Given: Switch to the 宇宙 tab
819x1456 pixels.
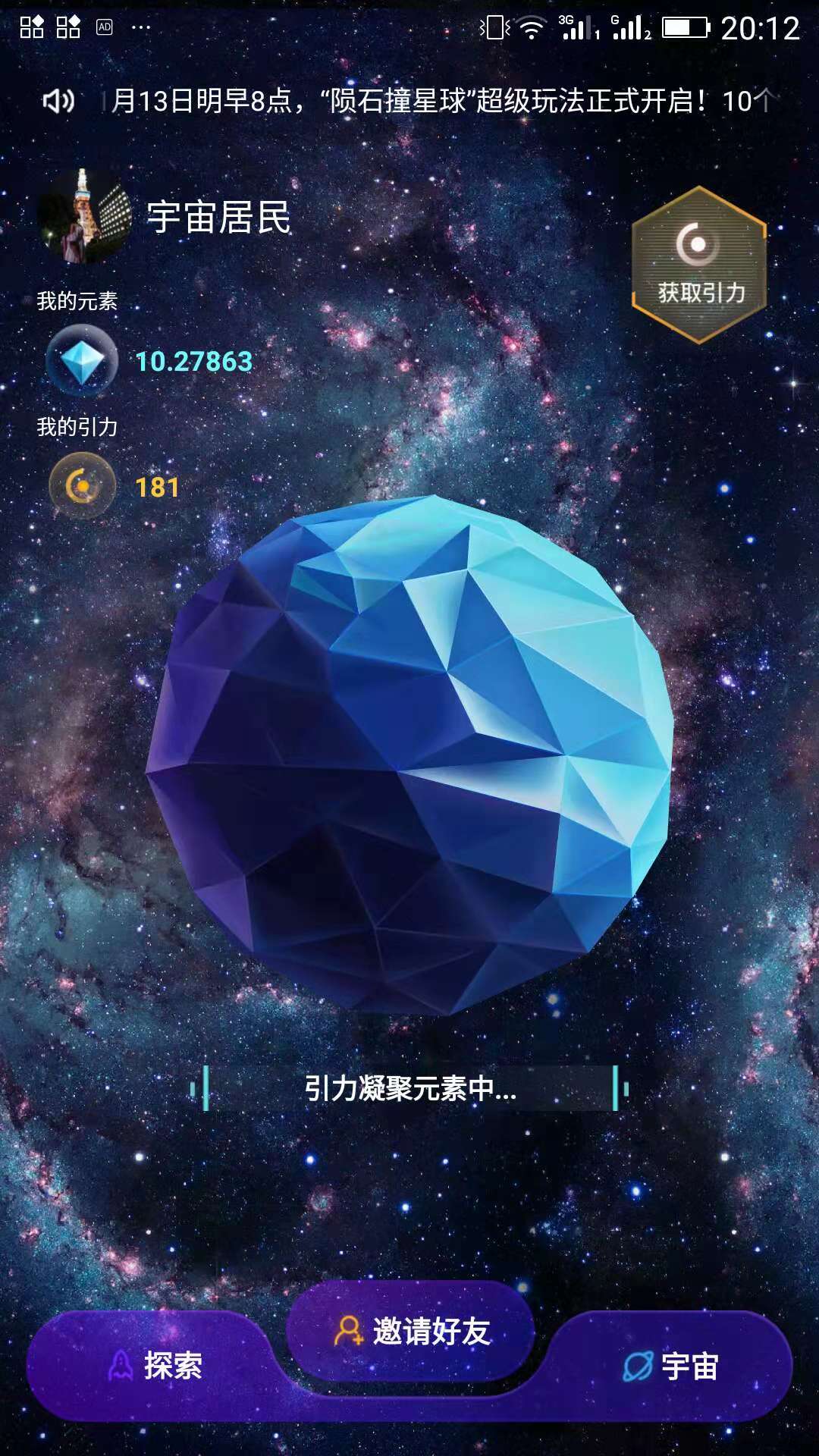Looking at the screenshot, I should point(670,1366).
